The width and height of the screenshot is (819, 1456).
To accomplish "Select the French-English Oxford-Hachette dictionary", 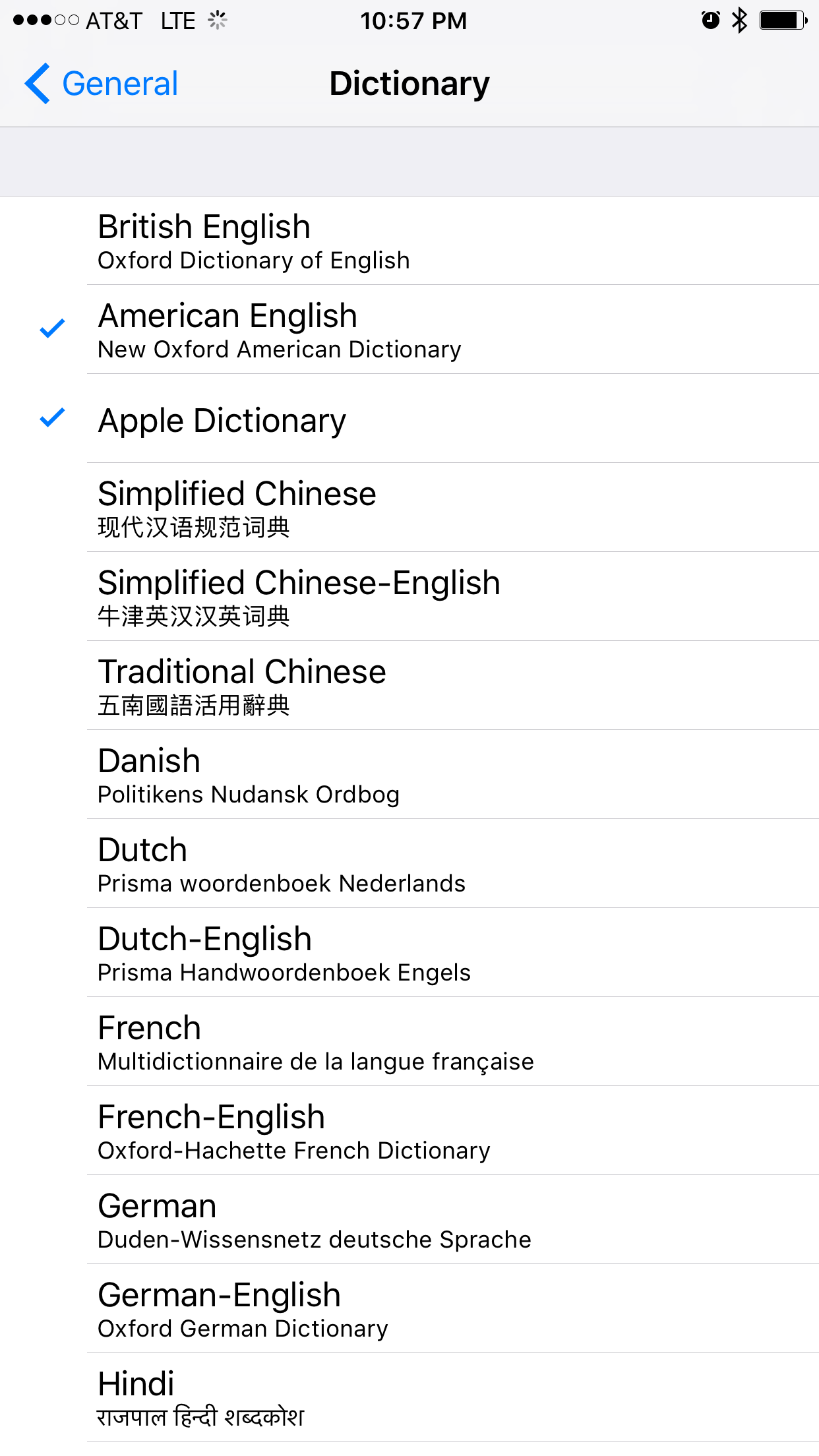I will (409, 1131).
